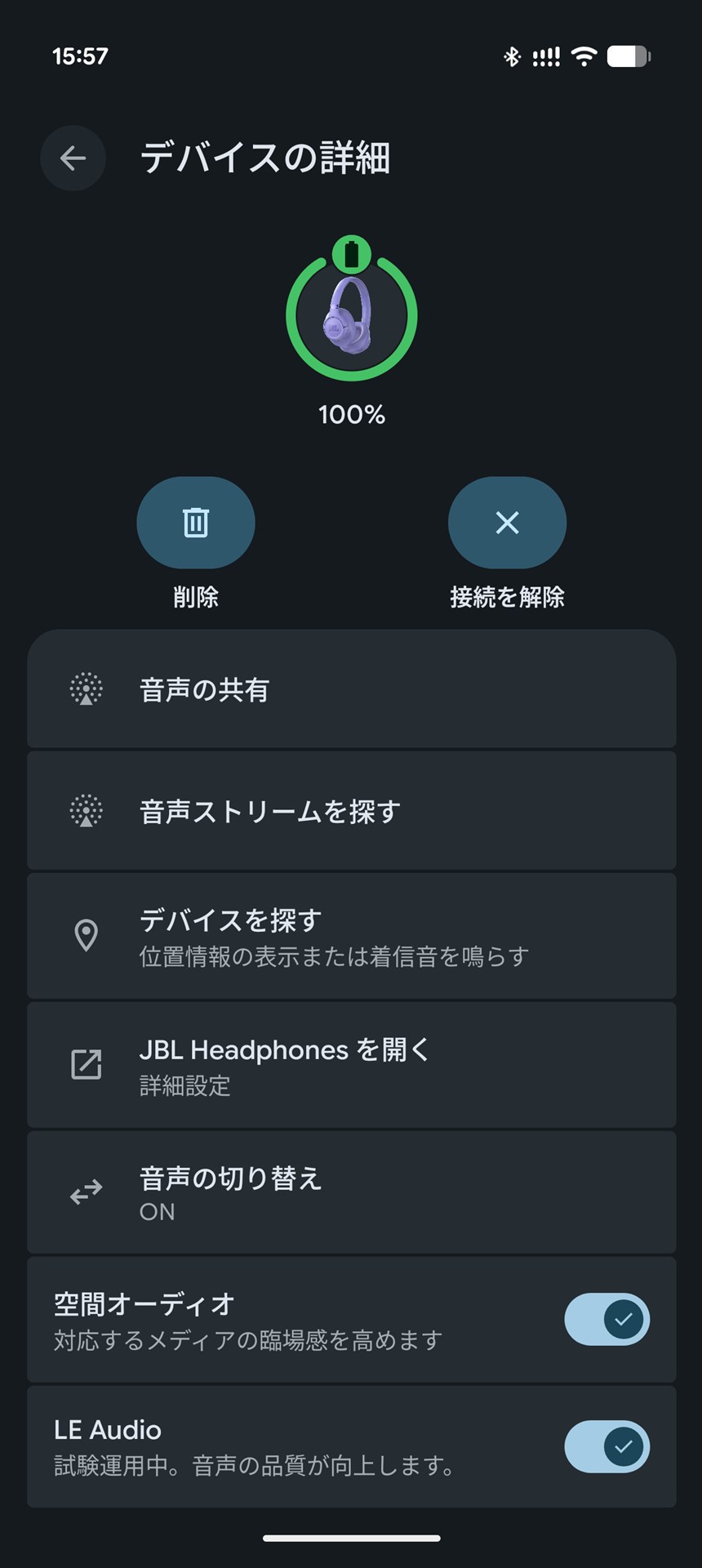Image resolution: width=702 pixels, height=1568 pixels.
Task: Click the swap arrows icon for 音声の切り替え
Action: coord(85,1192)
